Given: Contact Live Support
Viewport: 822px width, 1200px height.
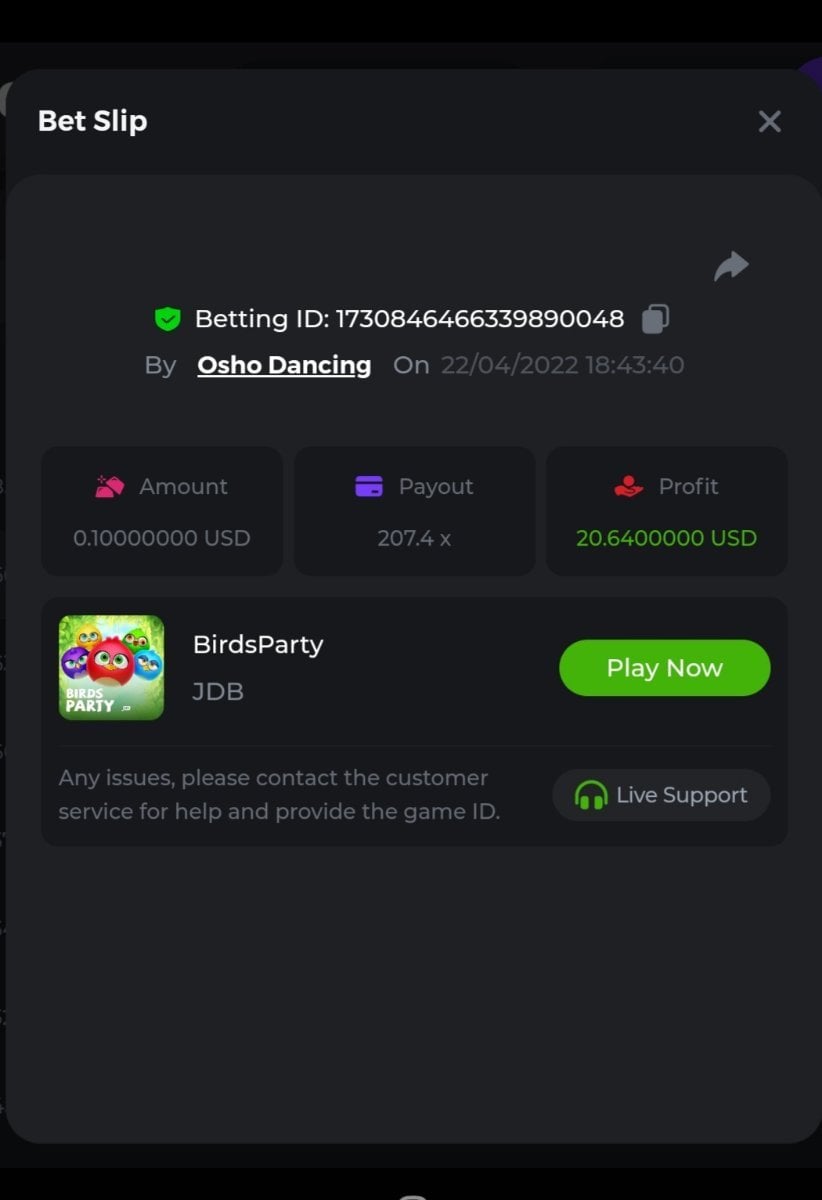Looking at the screenshot, I should click(661, 795).
